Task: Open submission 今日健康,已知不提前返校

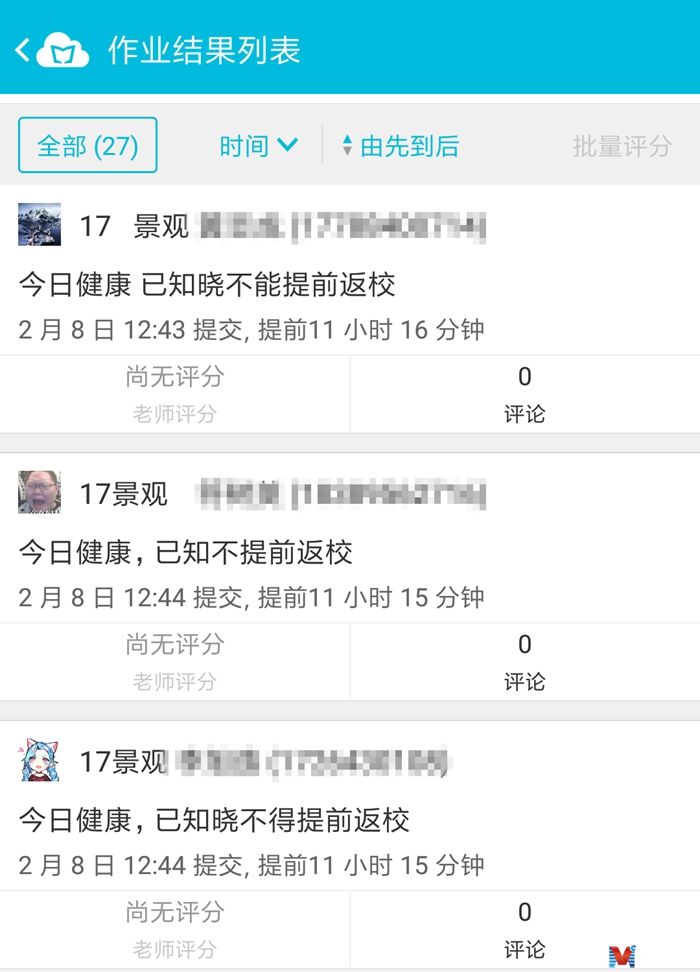Action: click(186, 553)
